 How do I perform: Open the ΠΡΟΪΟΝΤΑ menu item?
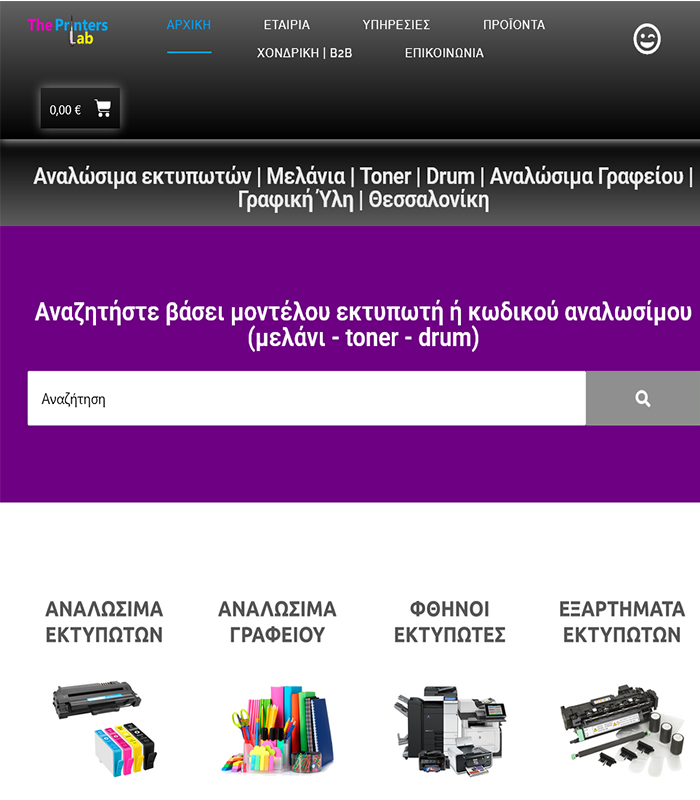[x=514, y=25]
